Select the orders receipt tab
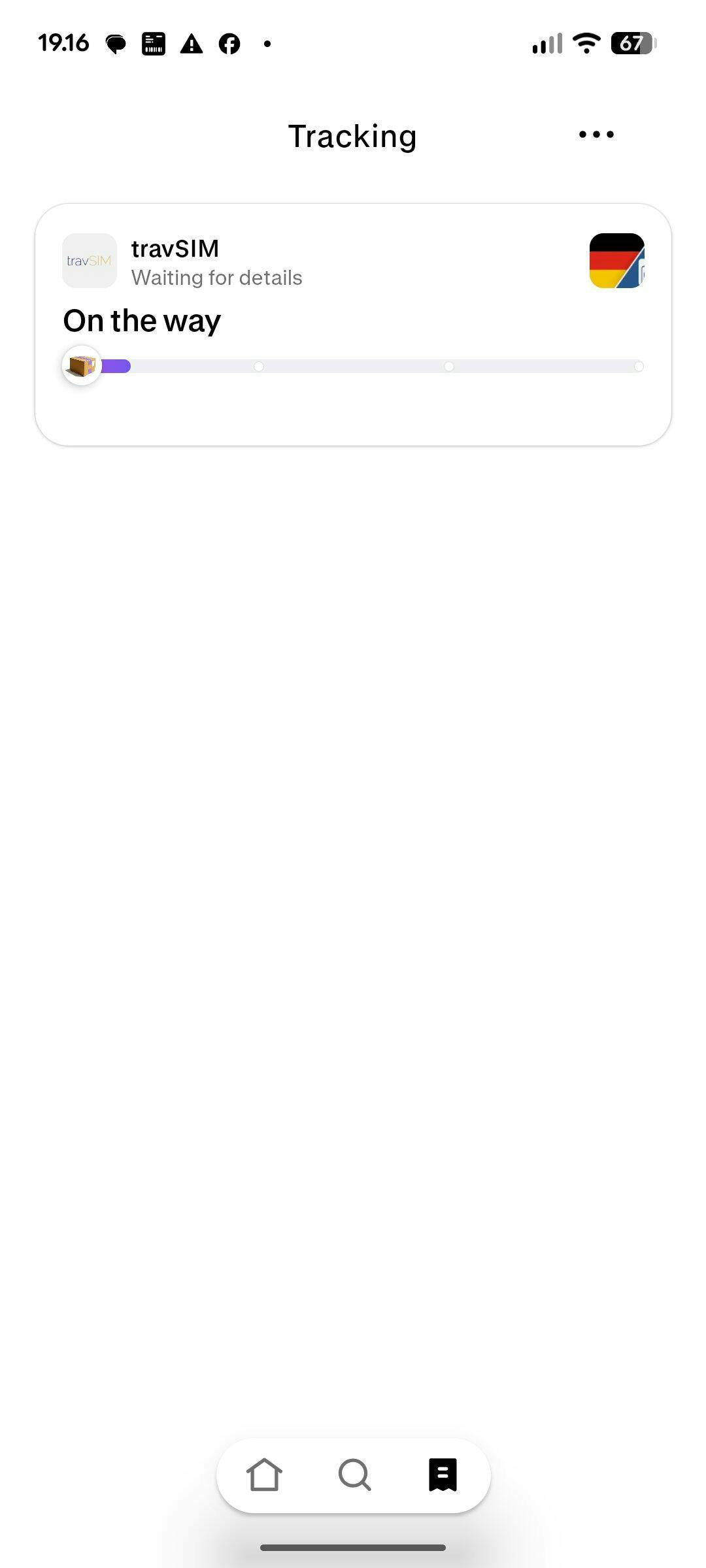 point(443,1475)
